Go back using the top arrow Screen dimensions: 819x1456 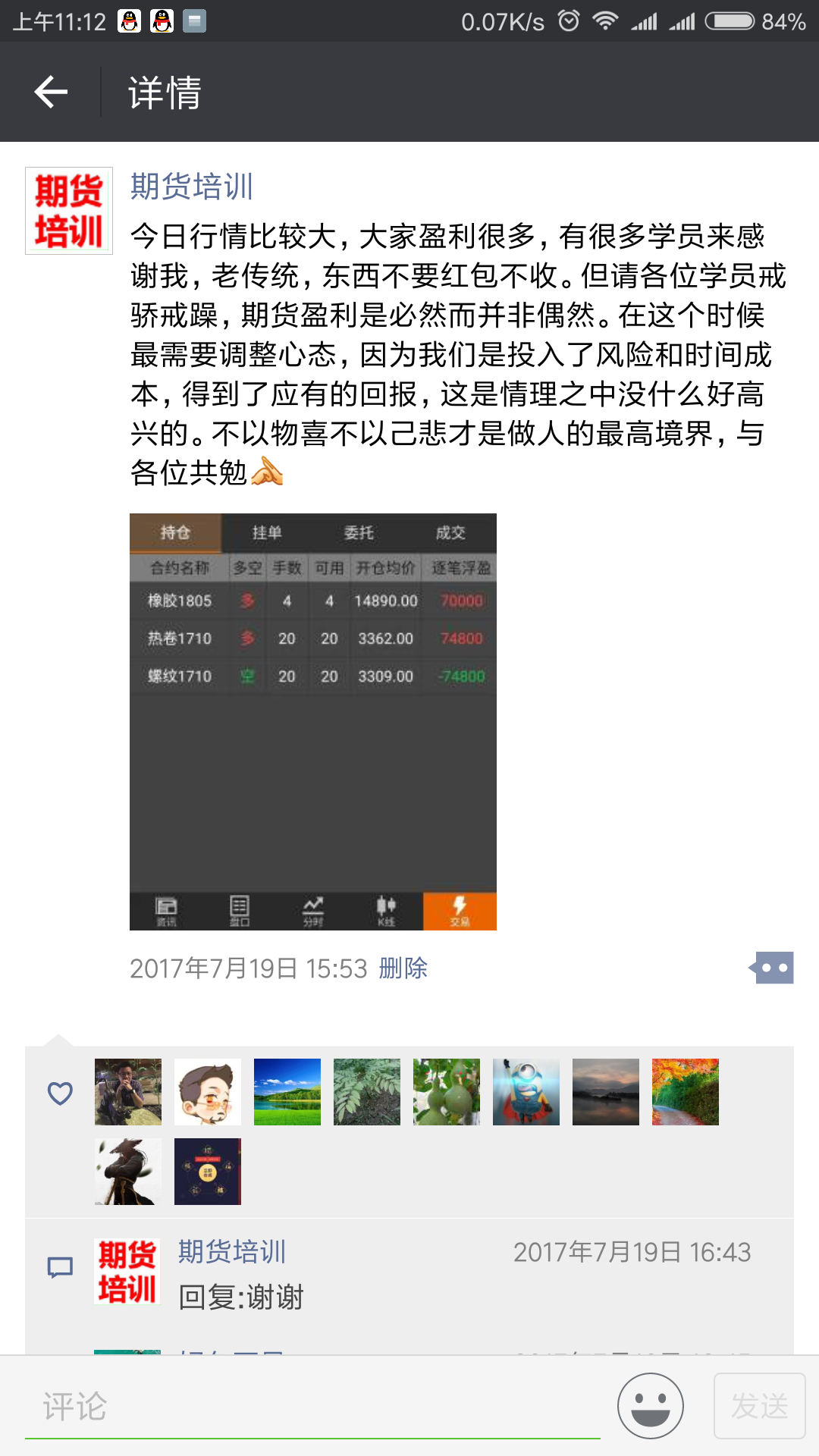point(51,92)
